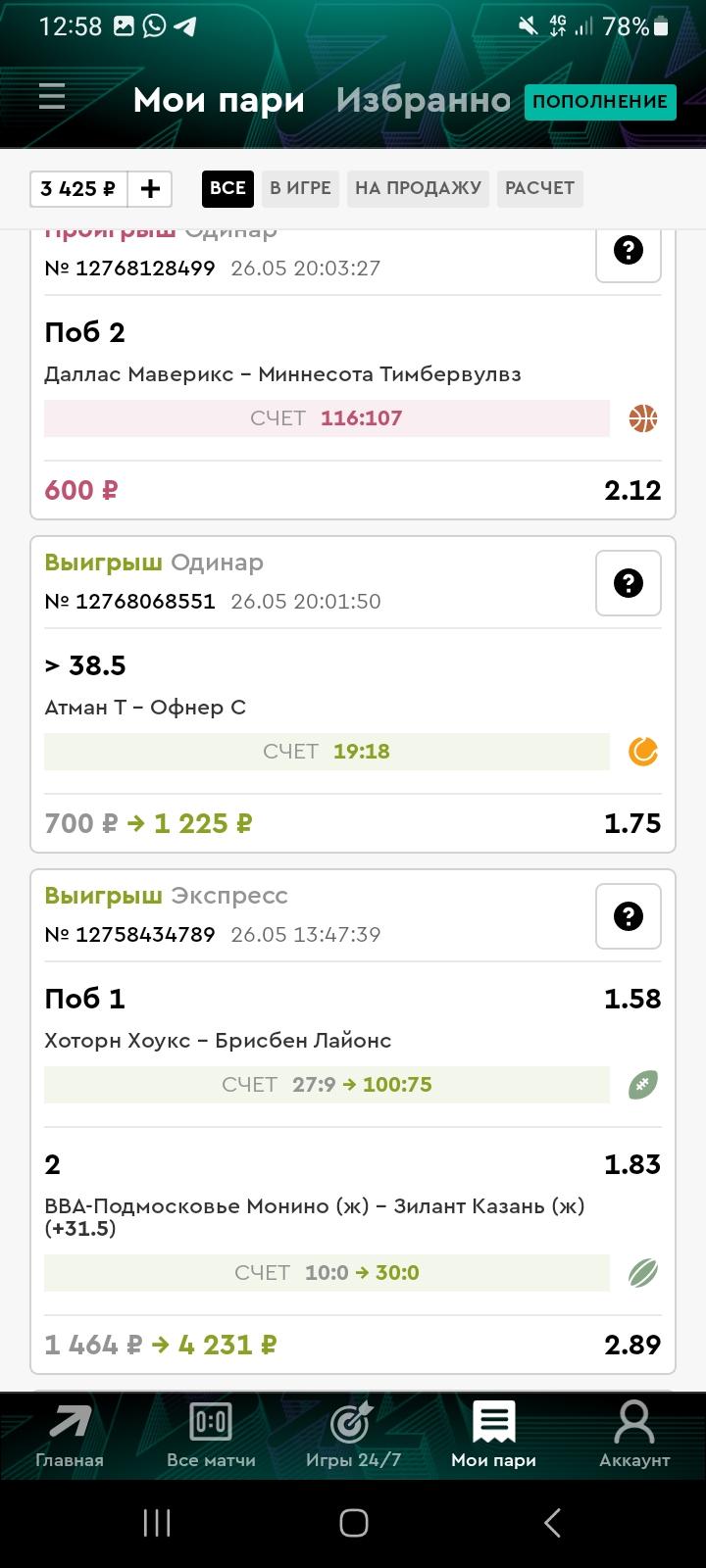Open help for bet № 12768128499

(x=629, y=251)
